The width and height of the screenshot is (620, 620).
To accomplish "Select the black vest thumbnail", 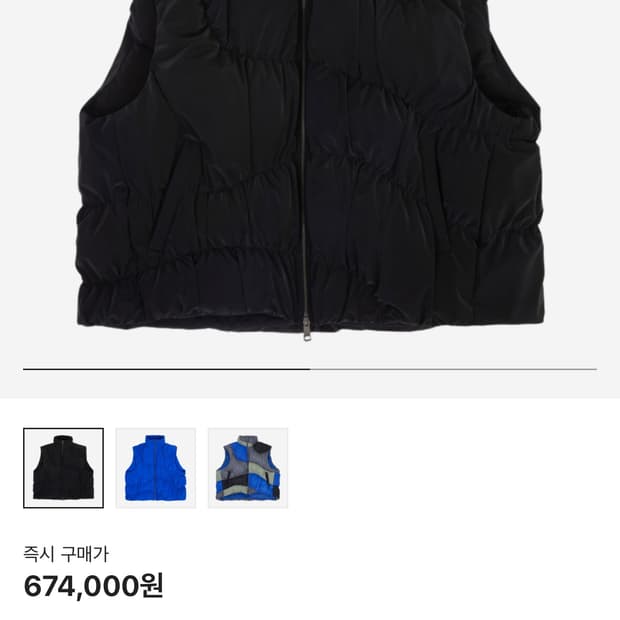I will [x=63, y=468].
